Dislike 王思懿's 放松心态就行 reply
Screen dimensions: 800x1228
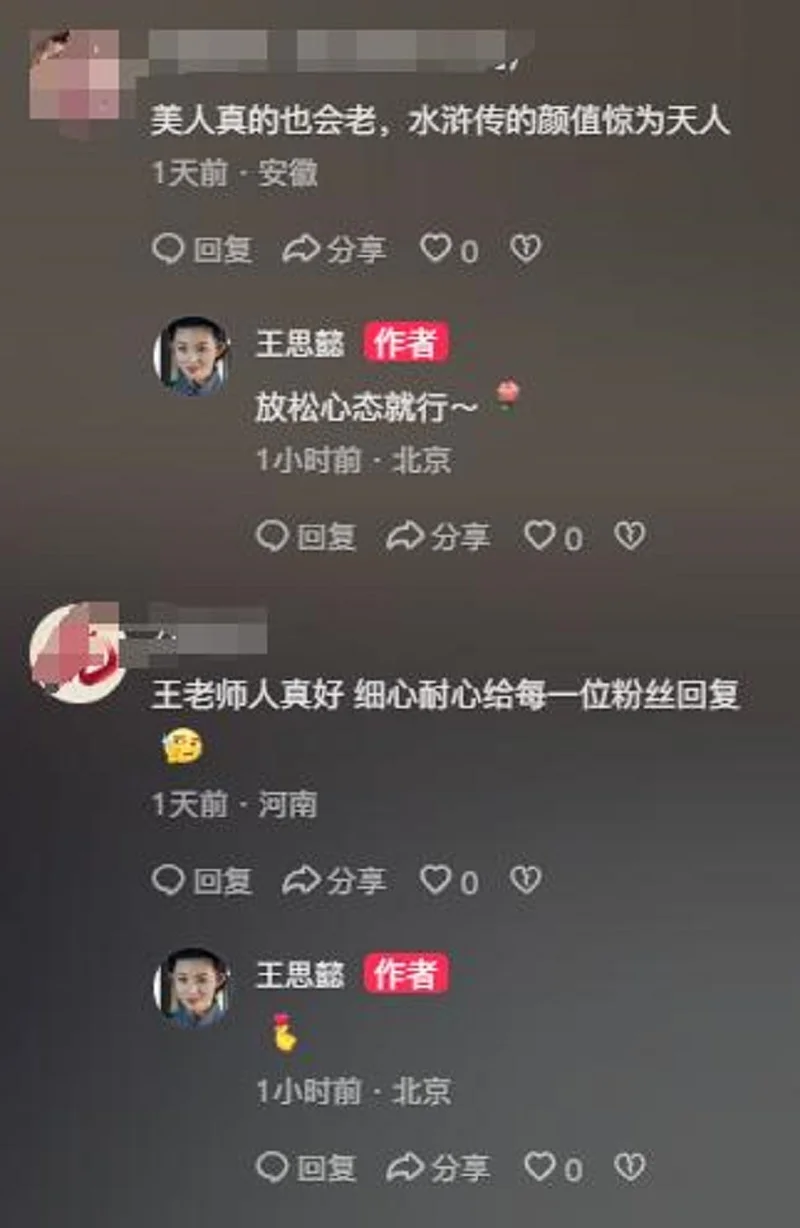pos(629,538)
